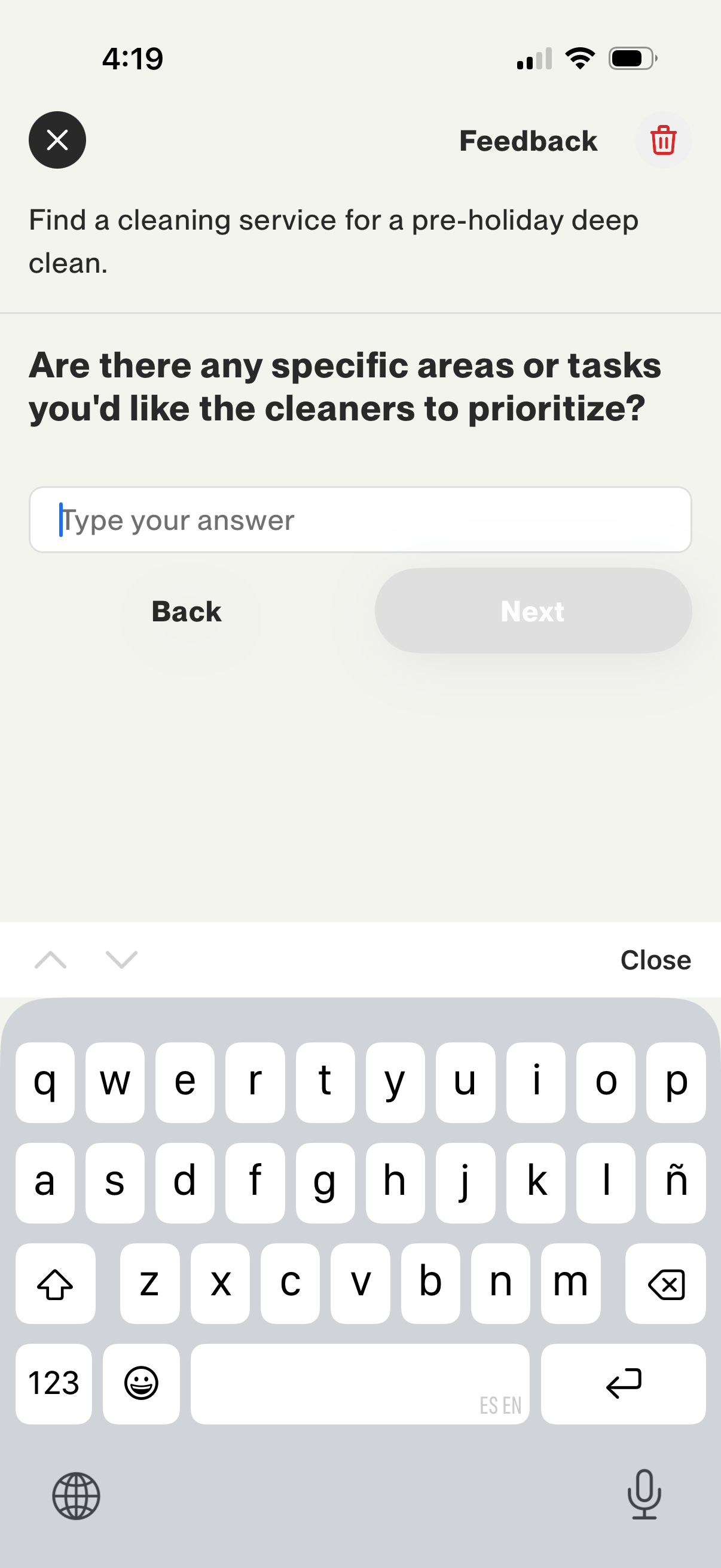Tap the Back button
The image size is (721, 1568).
coord(185,611)
